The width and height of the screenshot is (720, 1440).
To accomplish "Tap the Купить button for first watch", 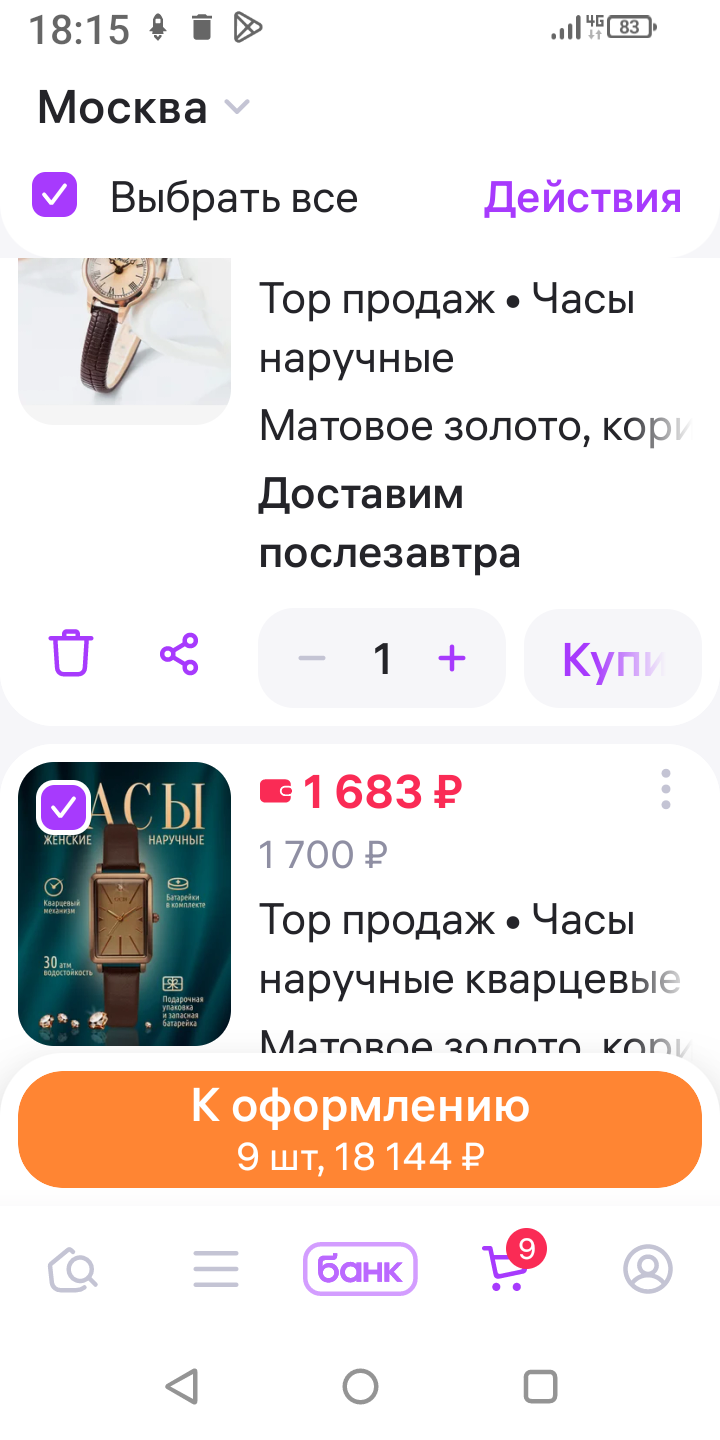I will [x=612, y=658].
